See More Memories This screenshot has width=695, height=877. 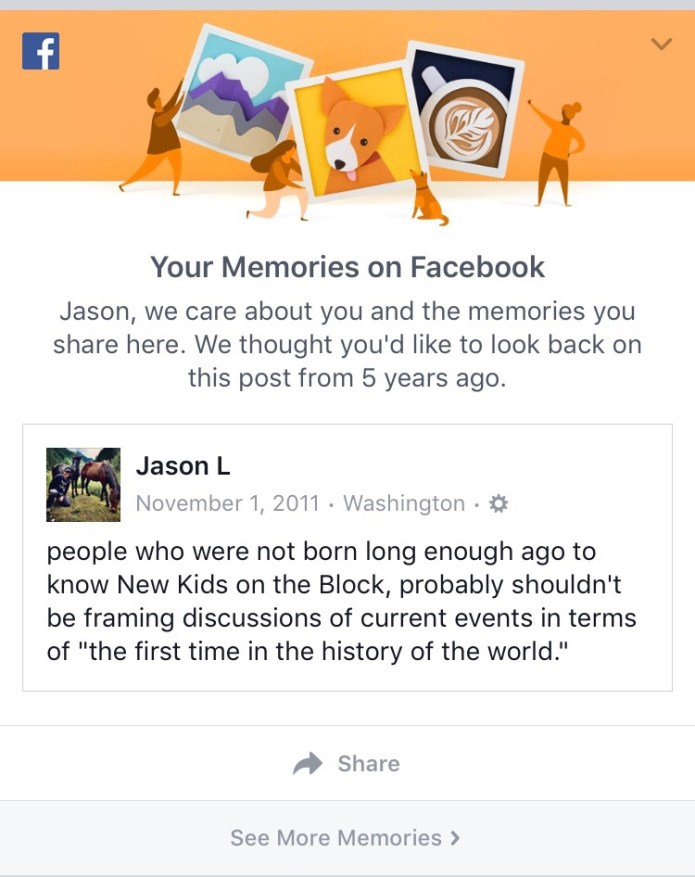point(346,838)
